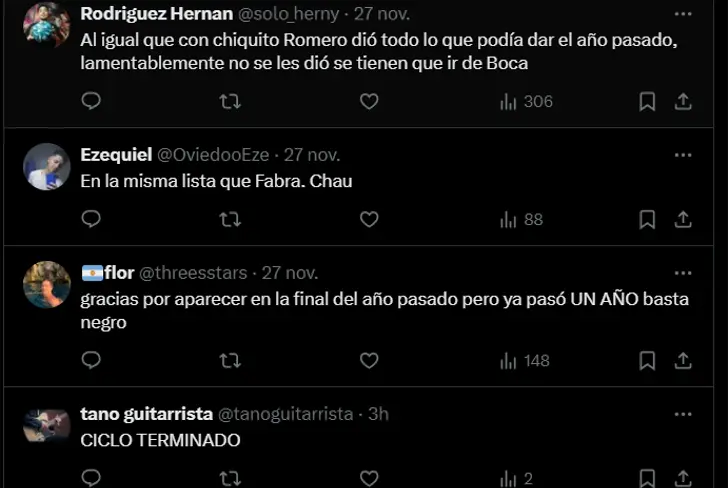This screenshot has width=728, height=488.
Task: Bookmark Ezequiel's tweet
Action: (647, 219)
